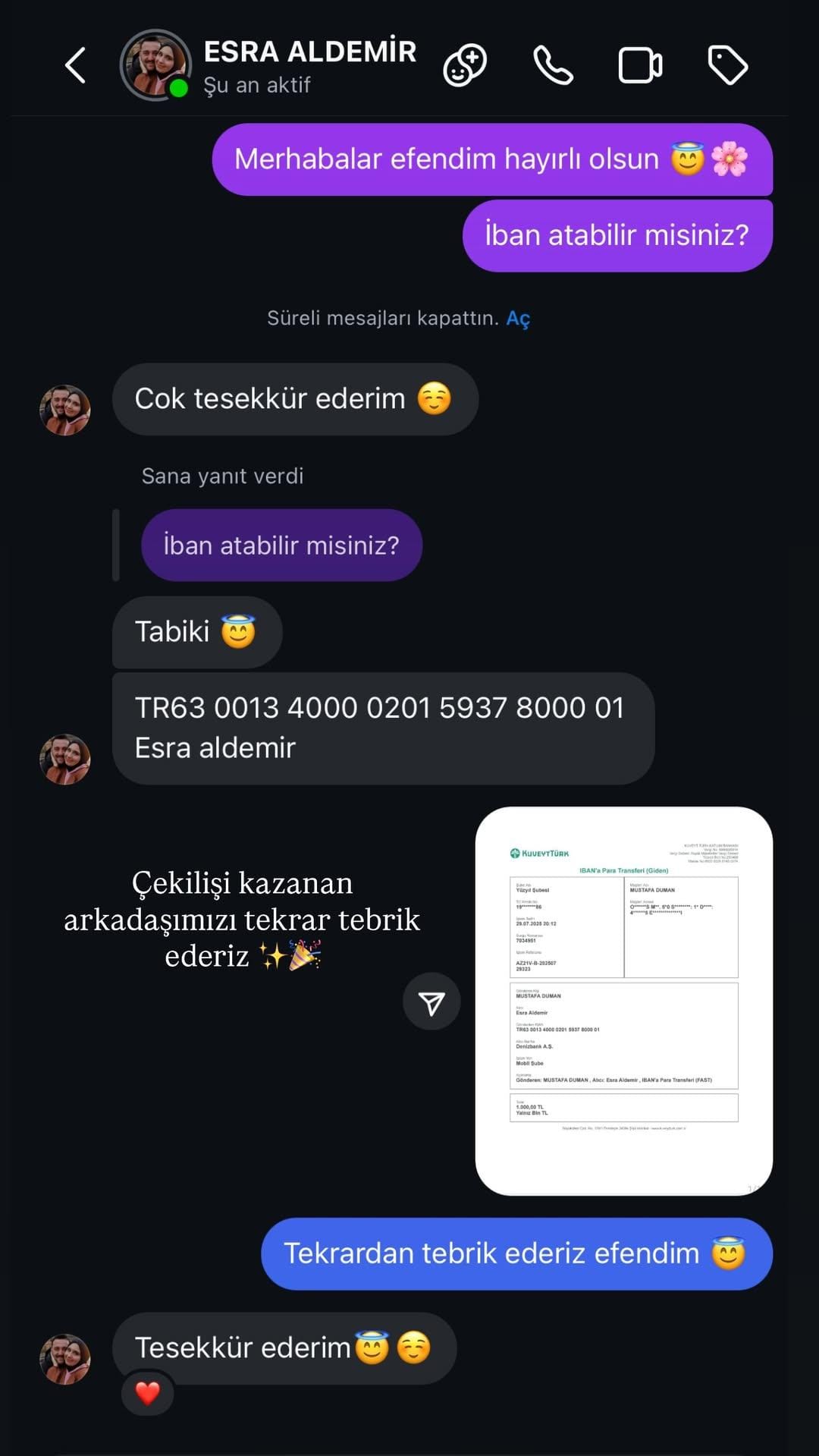Forward the receipt image via the share icon

click(431, 1002)
